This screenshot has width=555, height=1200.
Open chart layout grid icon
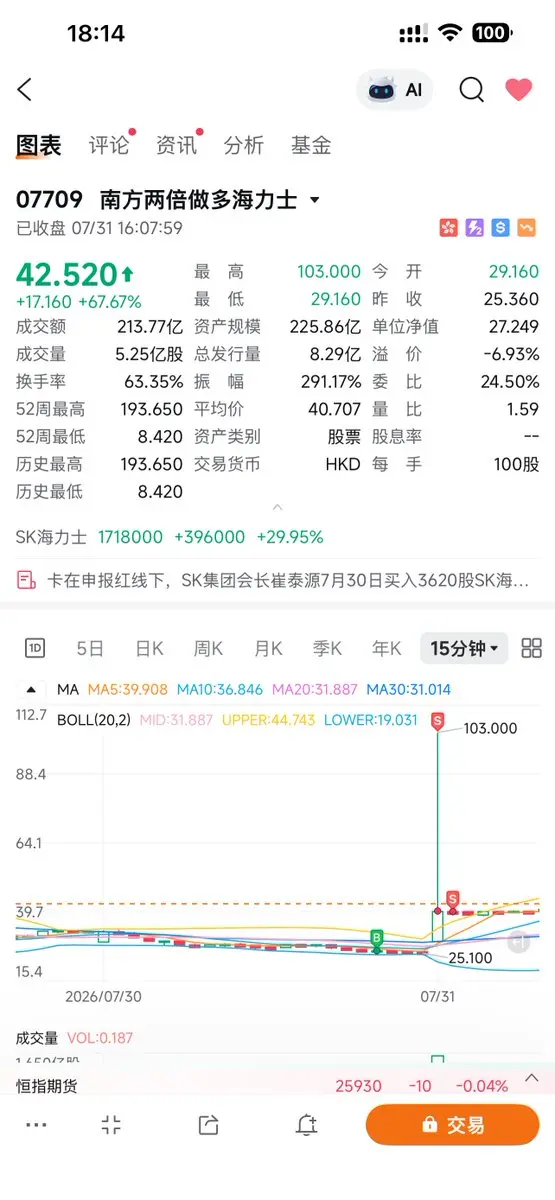pos(532,648)
